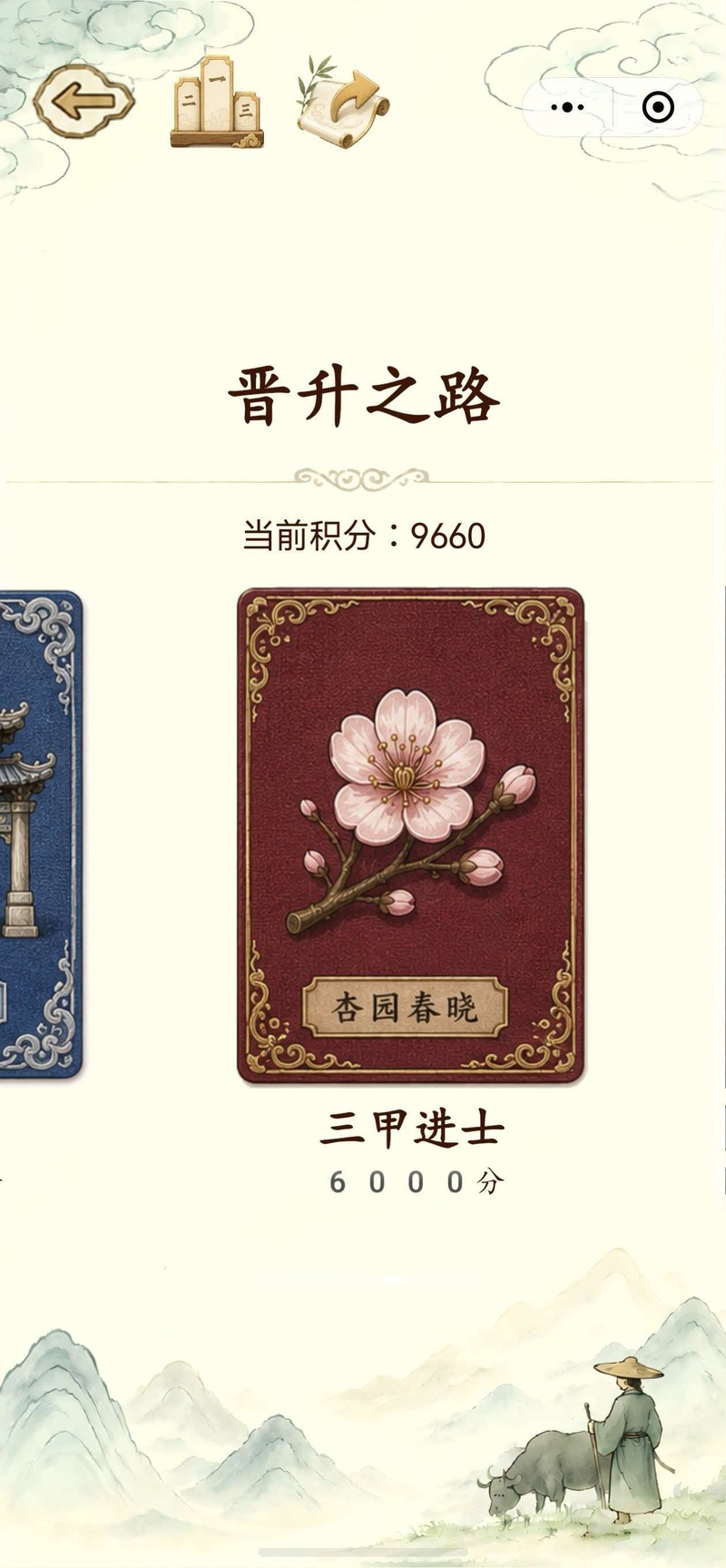Open the 杏园春晓 rank card
Image resolution: width=726 pixels, height=1568 pixels.
[410, 835]
